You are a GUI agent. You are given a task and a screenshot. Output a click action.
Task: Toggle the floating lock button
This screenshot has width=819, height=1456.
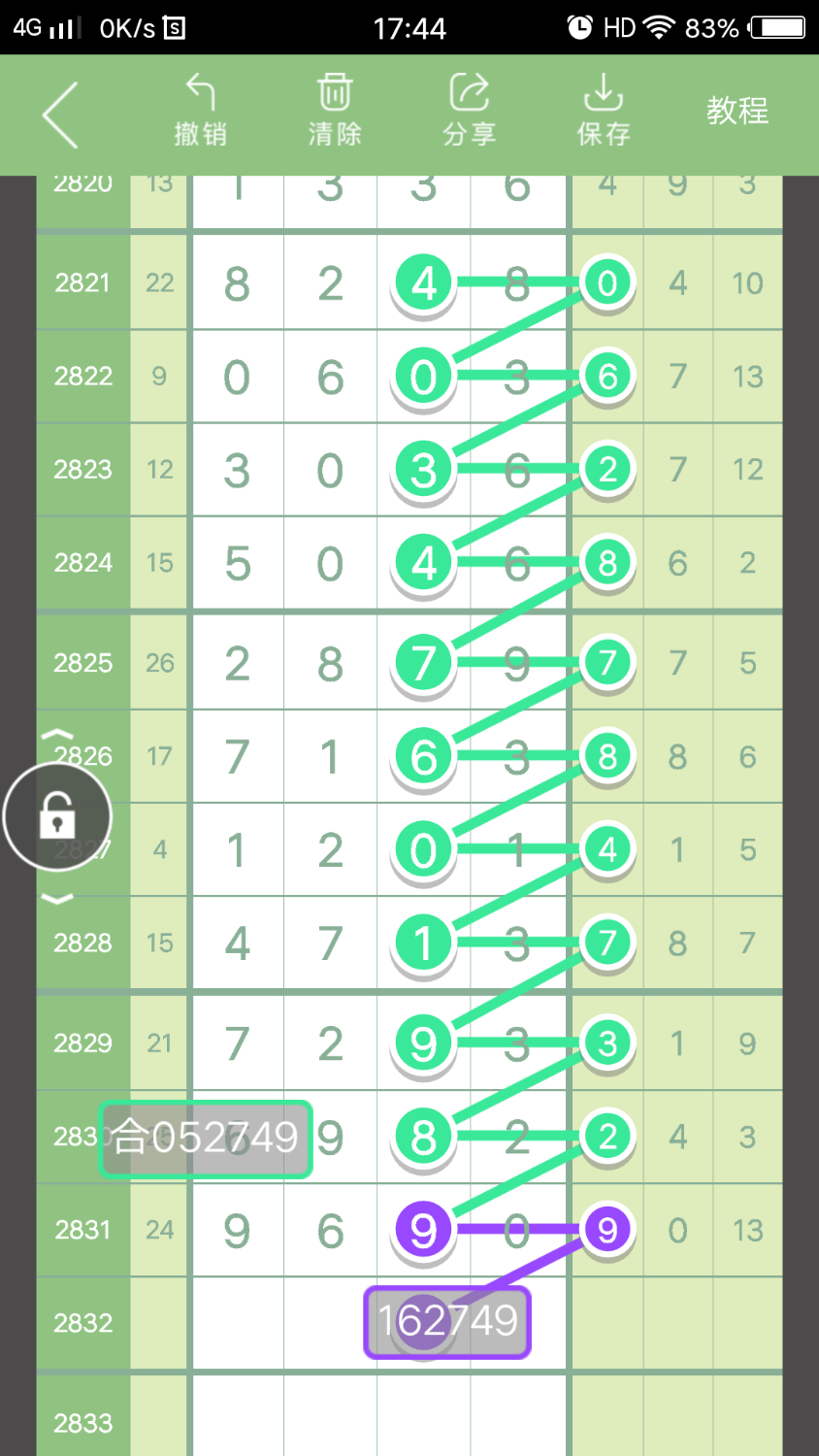(57, 816)
